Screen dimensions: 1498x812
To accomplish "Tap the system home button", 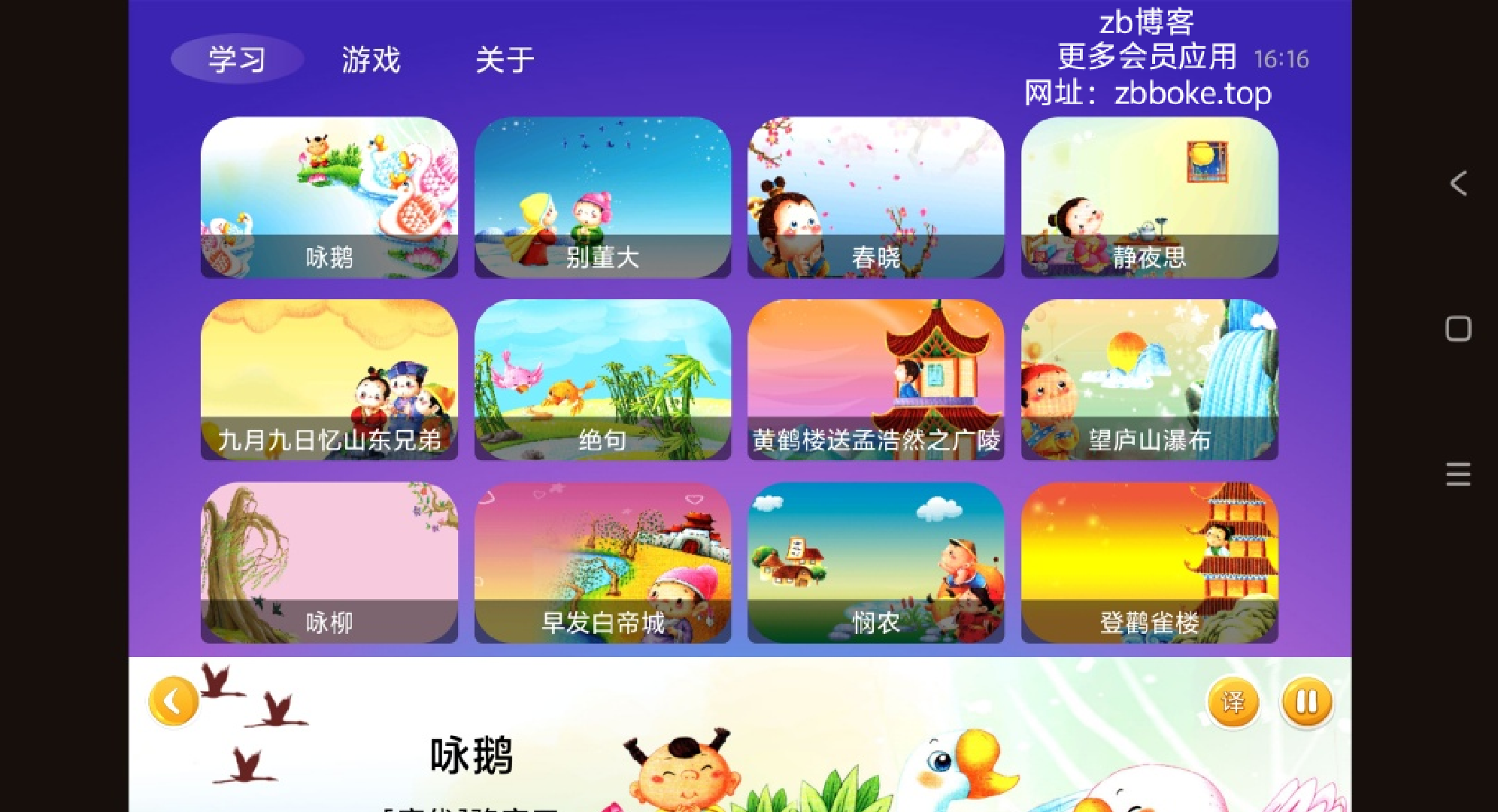I will 1458,329.
